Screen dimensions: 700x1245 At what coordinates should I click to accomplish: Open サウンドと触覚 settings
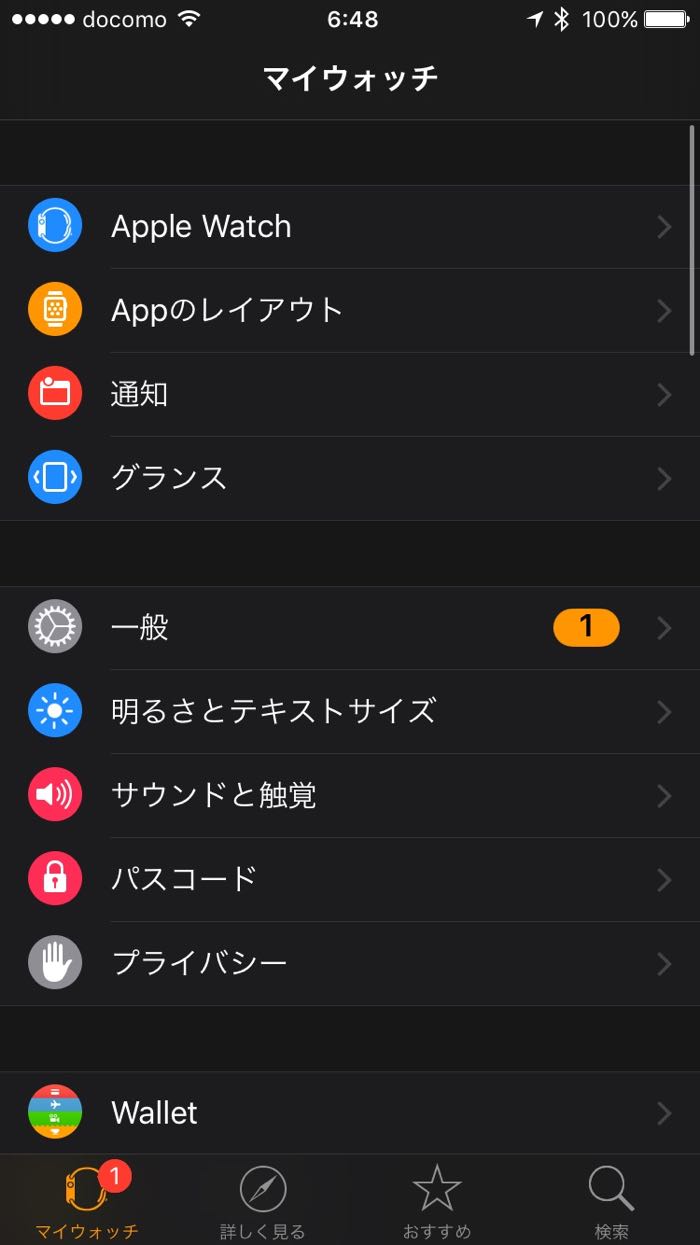(350, 796)
